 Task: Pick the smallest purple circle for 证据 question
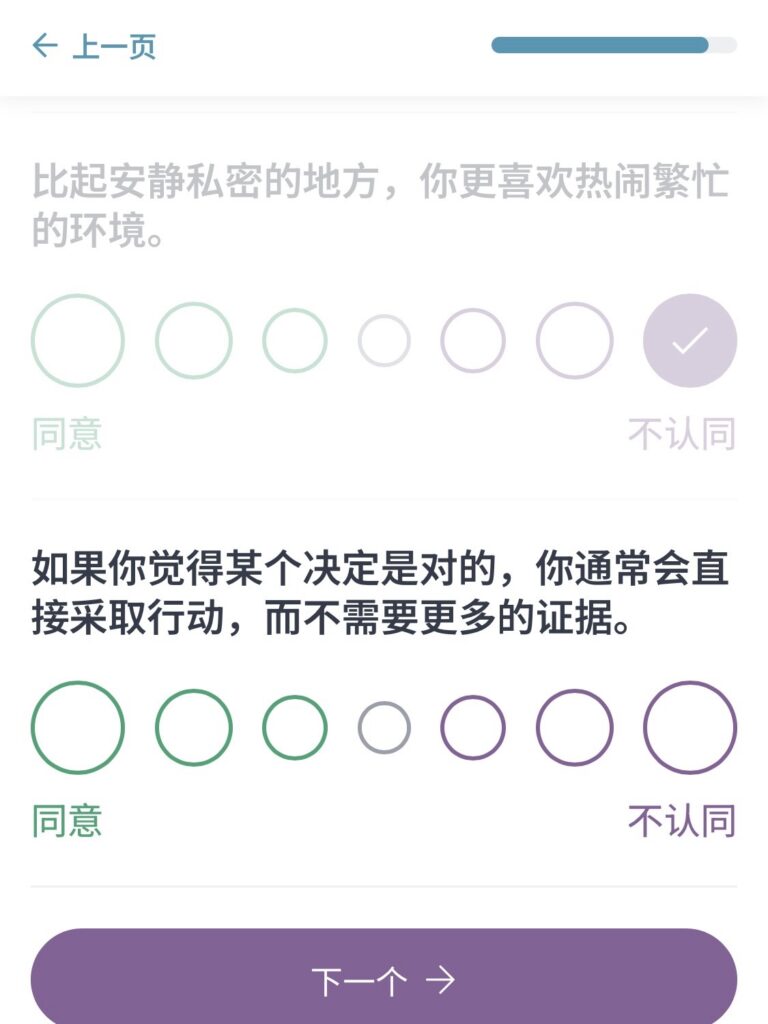pos(473,728)
